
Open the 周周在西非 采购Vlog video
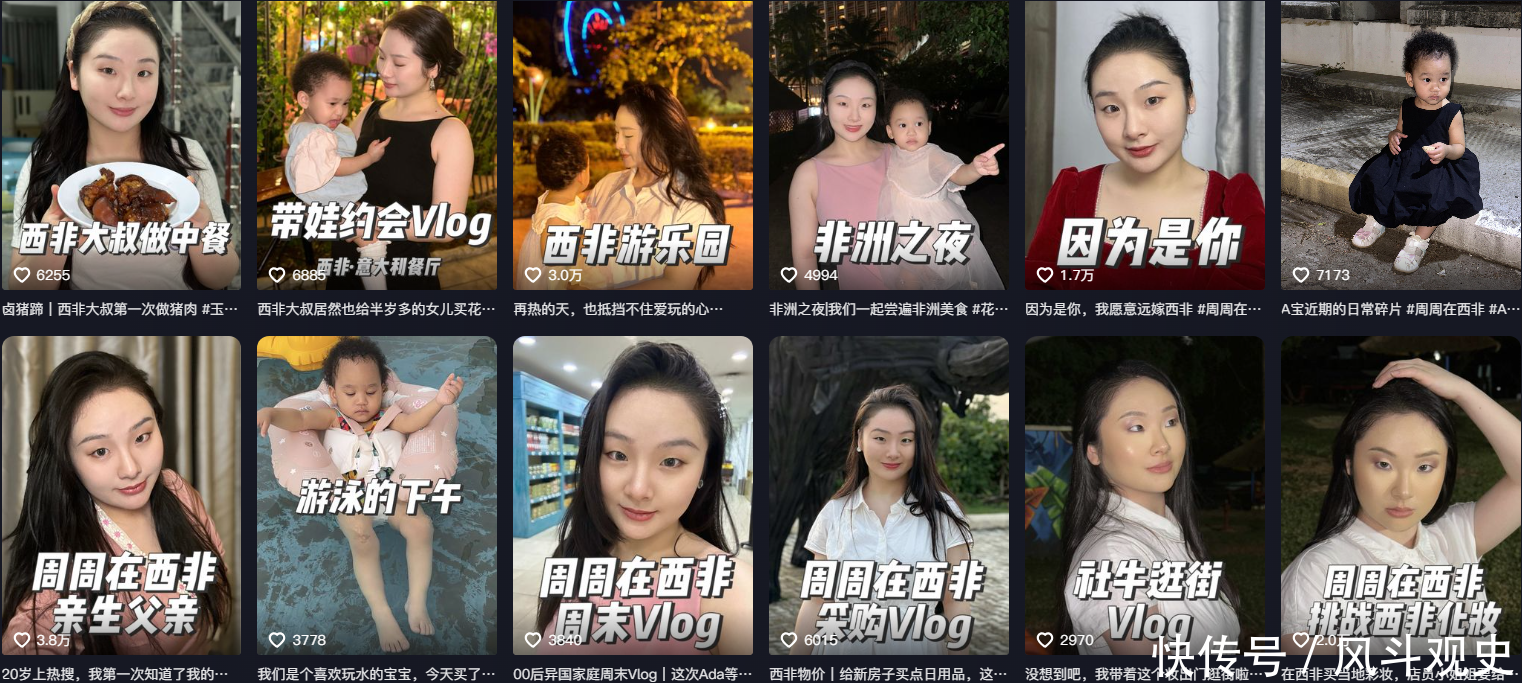(x=889, y=496)
